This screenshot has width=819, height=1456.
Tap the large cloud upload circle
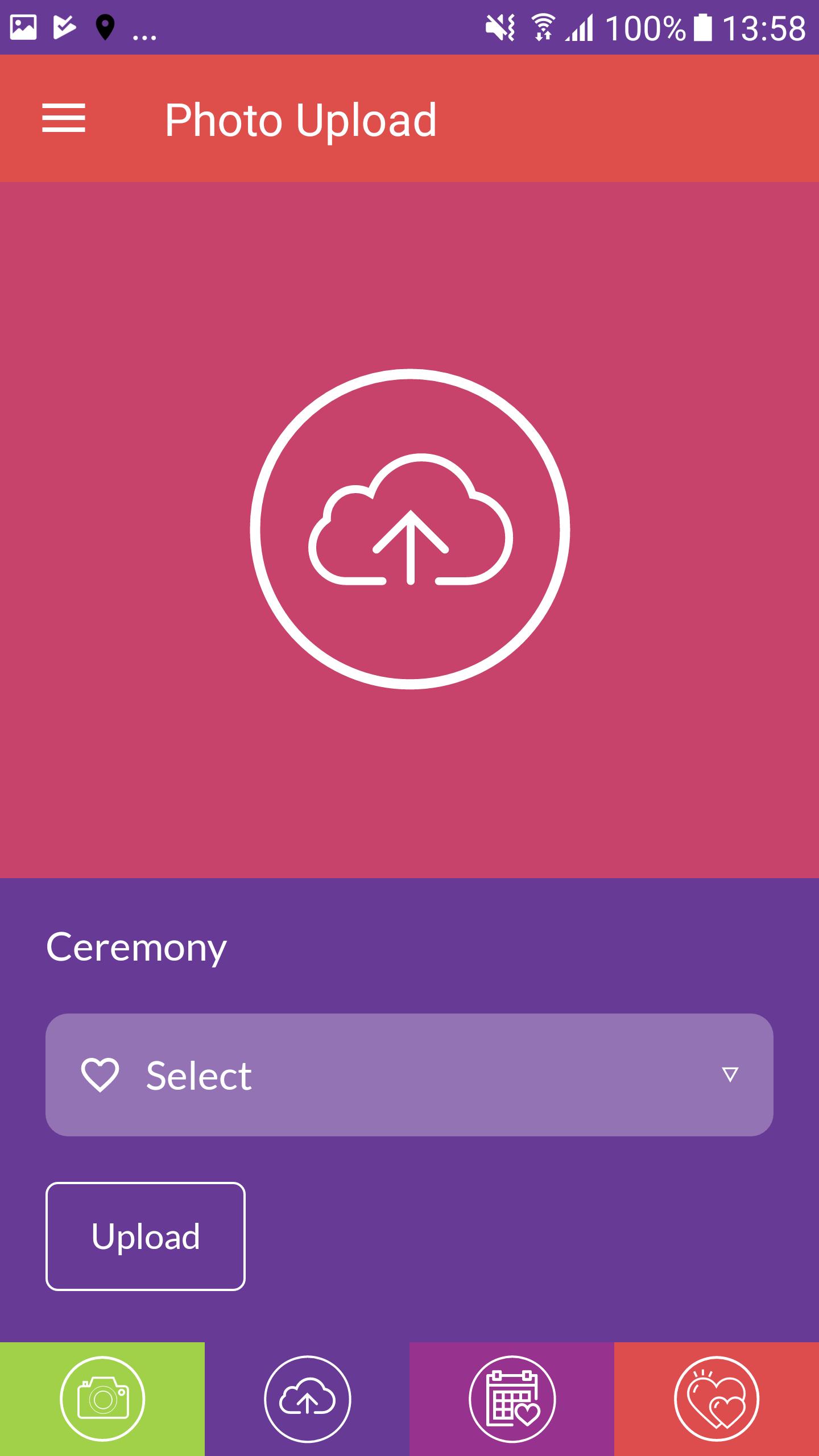pyautogui.click(x=409, y=529)
